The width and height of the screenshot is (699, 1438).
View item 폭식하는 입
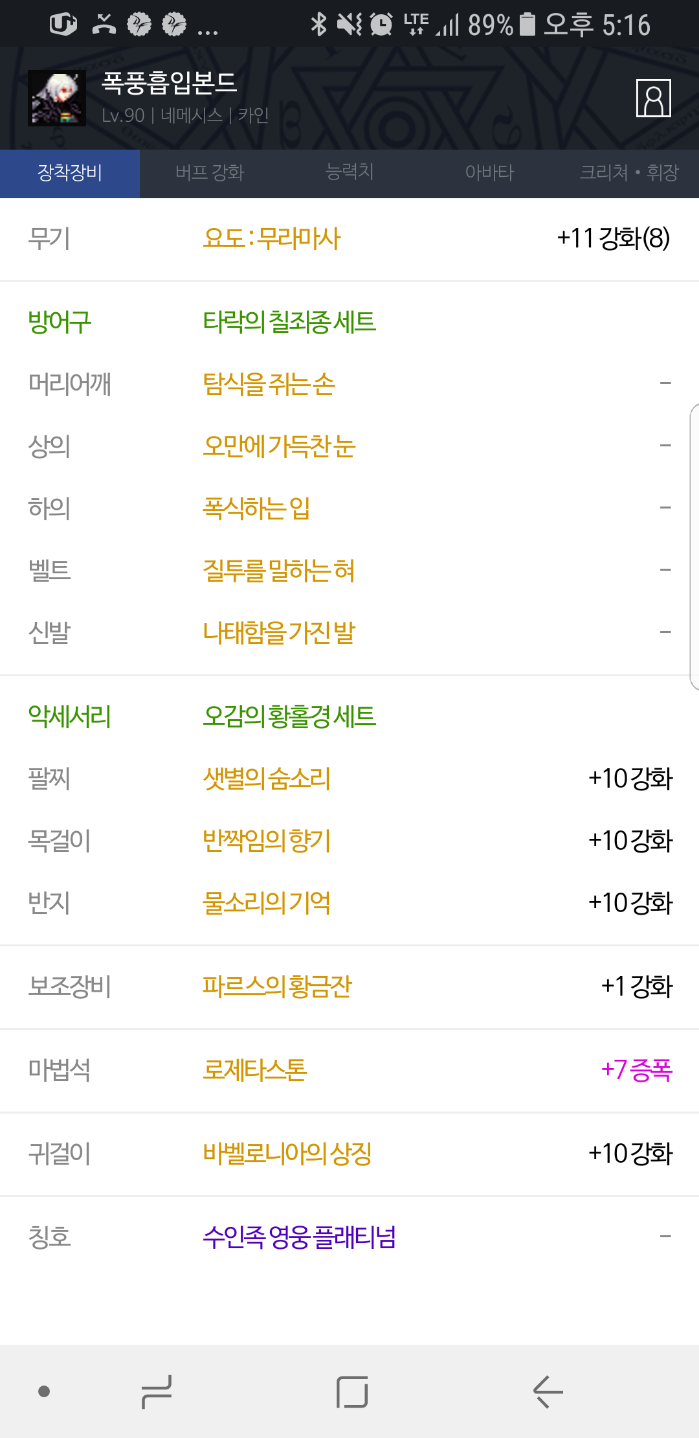tap(256, 508)
